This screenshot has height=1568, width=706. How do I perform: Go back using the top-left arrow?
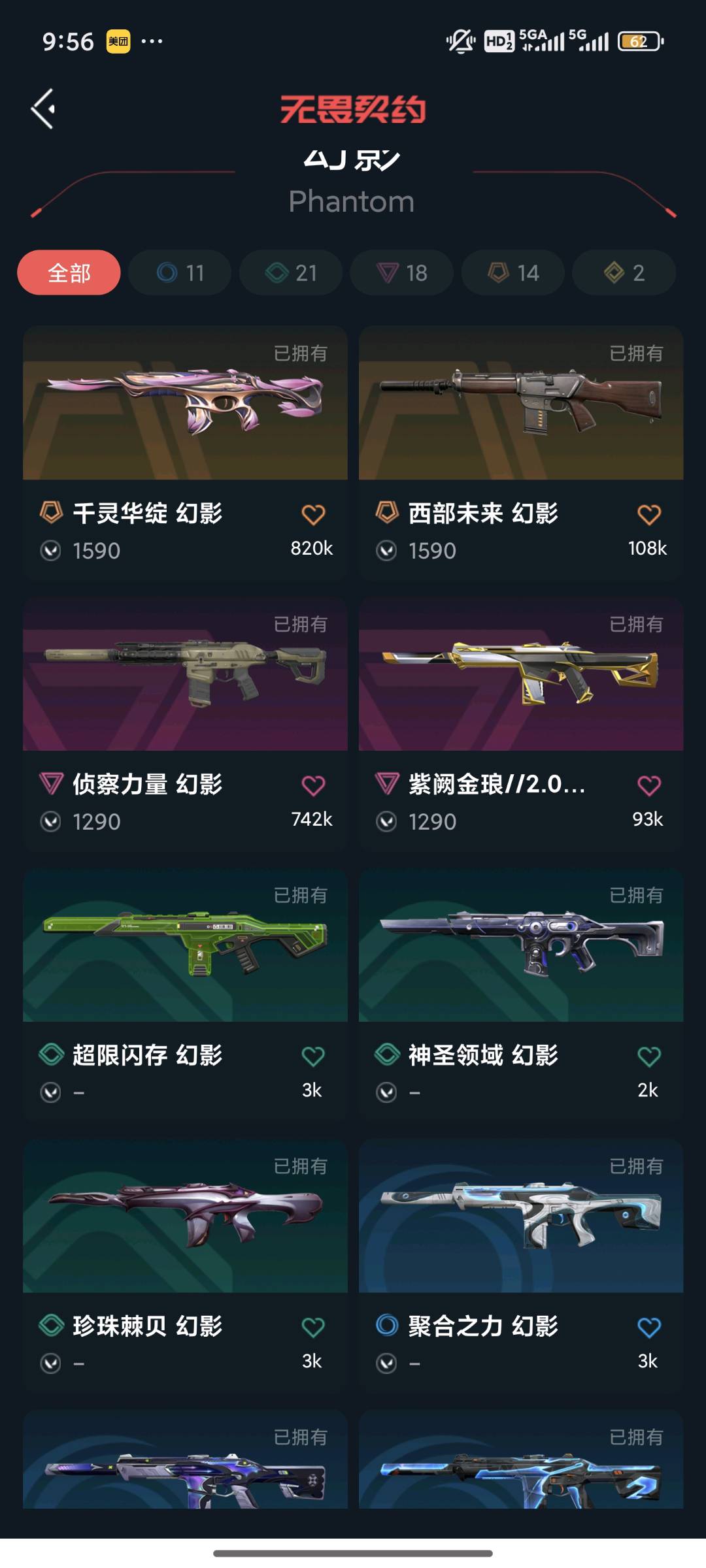point(43,108)
